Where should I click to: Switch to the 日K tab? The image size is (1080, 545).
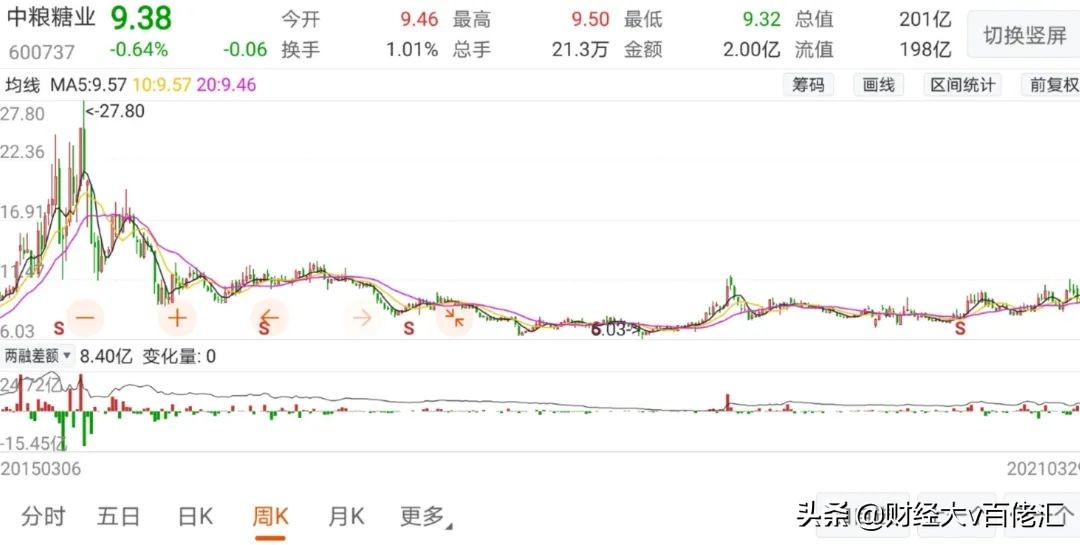(x=195, y=516)
